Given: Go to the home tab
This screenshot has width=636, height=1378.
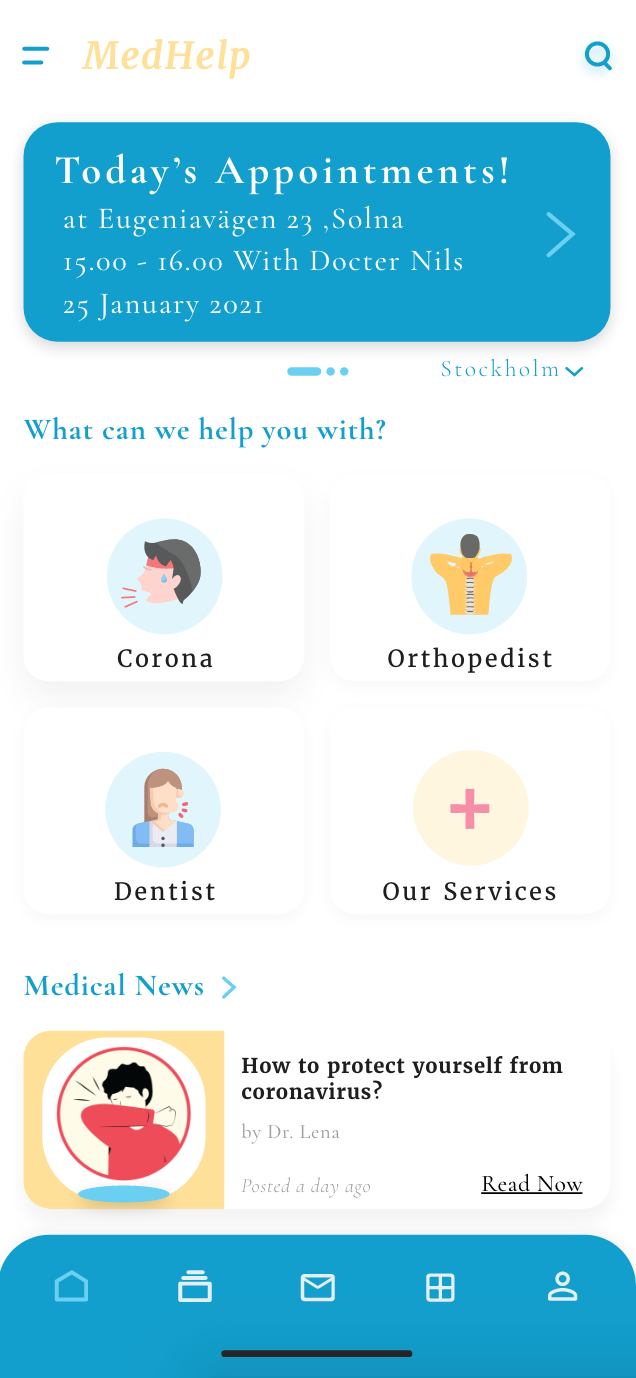Looking at the screenshot, I should tap(72, 1287).
